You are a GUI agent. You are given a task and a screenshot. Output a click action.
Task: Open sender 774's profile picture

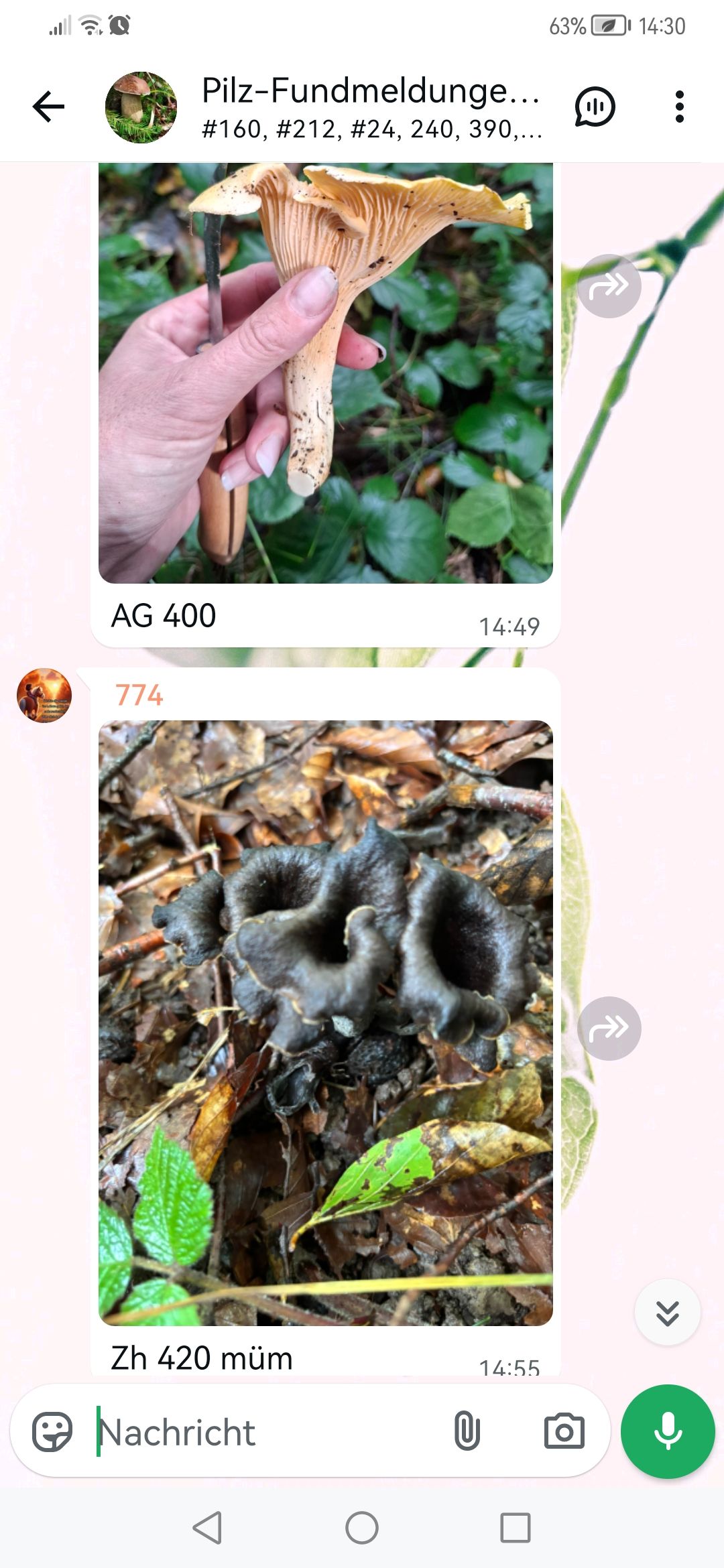point(44,696)
